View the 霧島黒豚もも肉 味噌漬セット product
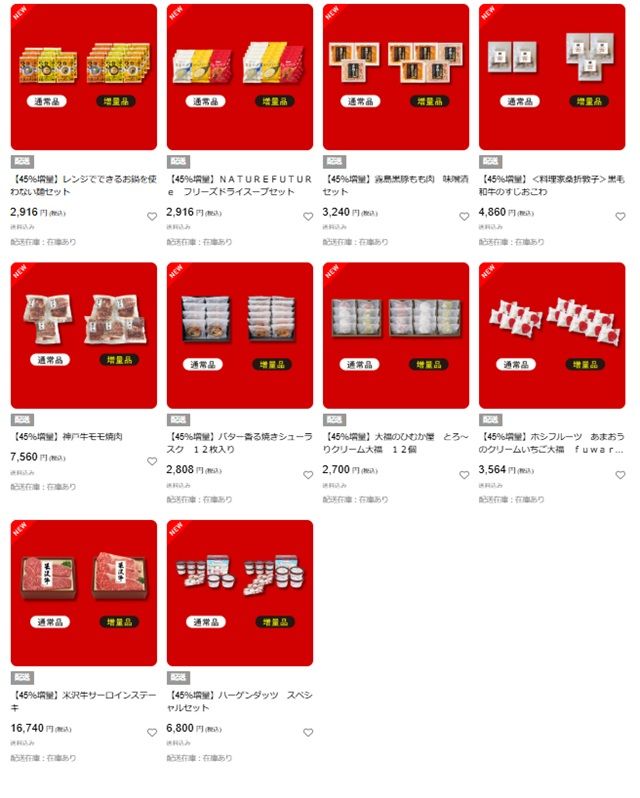The width and height of the screenshot is (640, 798). (396, 77)
